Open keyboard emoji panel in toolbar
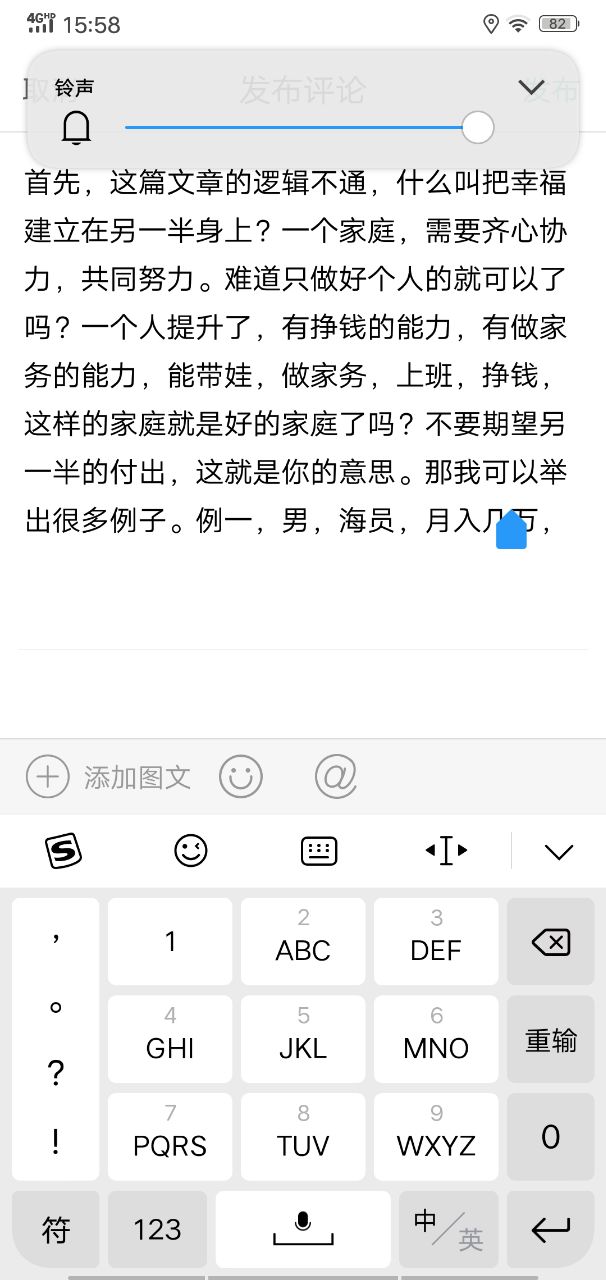The image size is (606, 1280). tap(190, 851)
